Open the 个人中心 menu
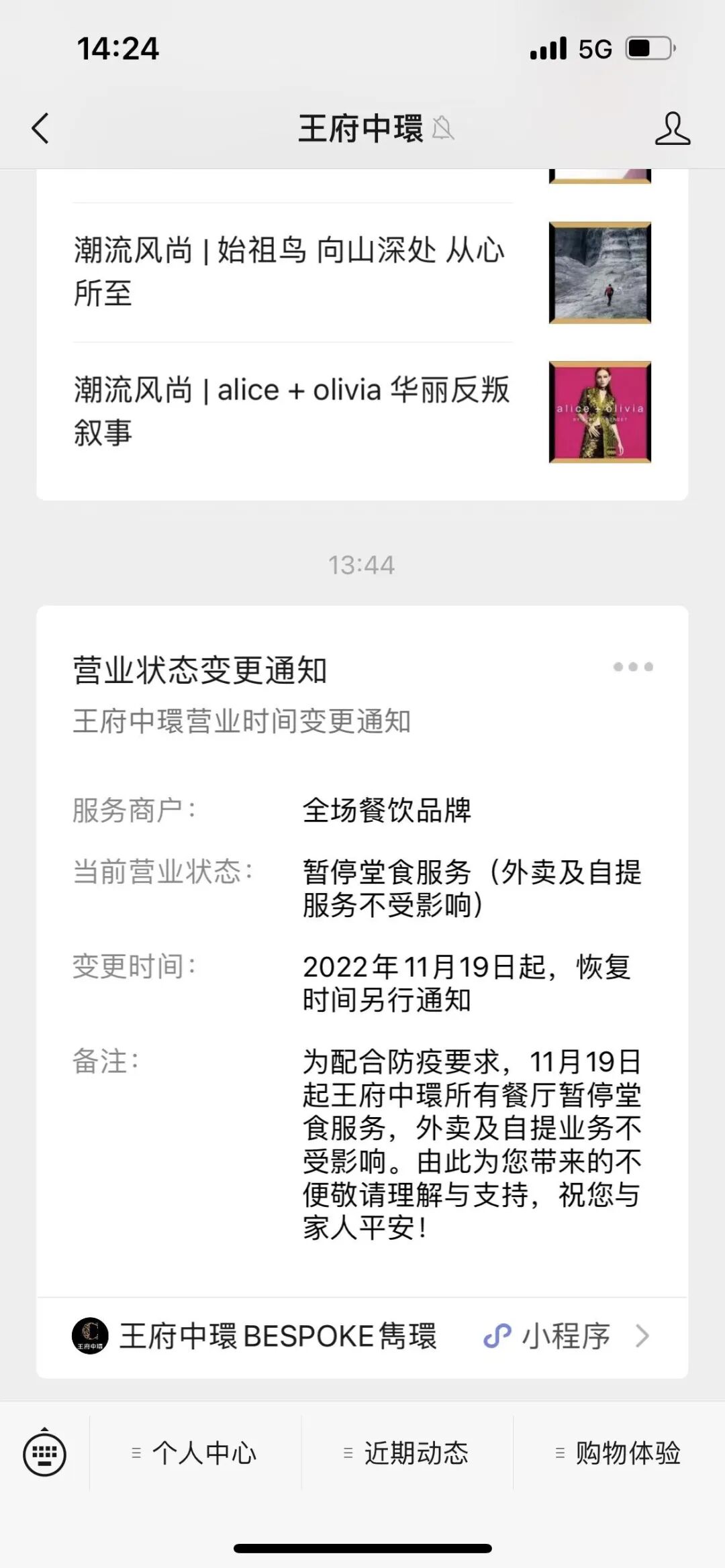 195,1453
